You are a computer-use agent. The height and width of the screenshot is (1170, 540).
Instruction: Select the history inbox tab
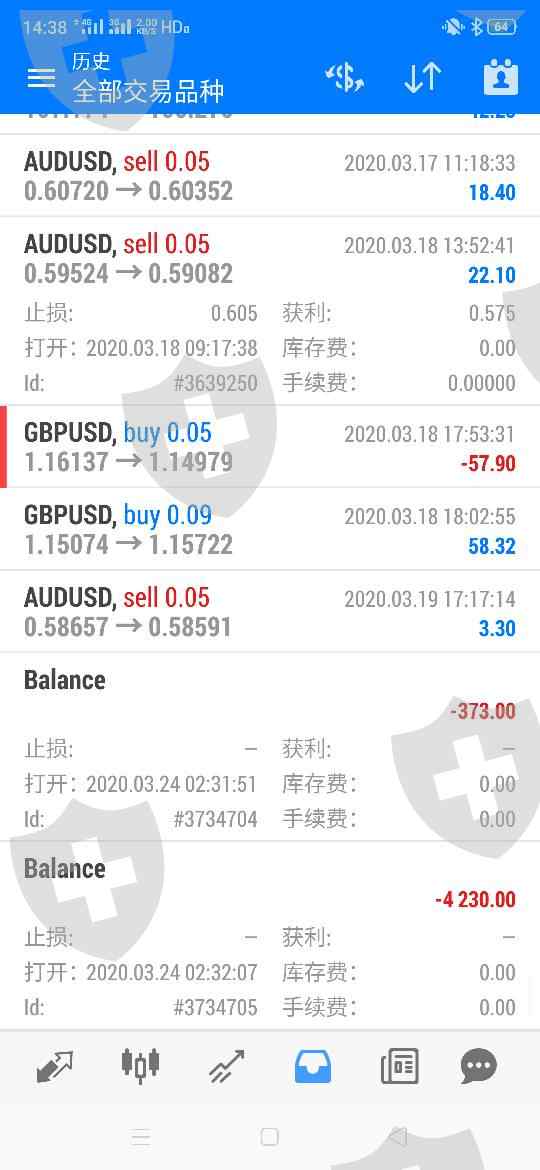[x=313, y=1066]
